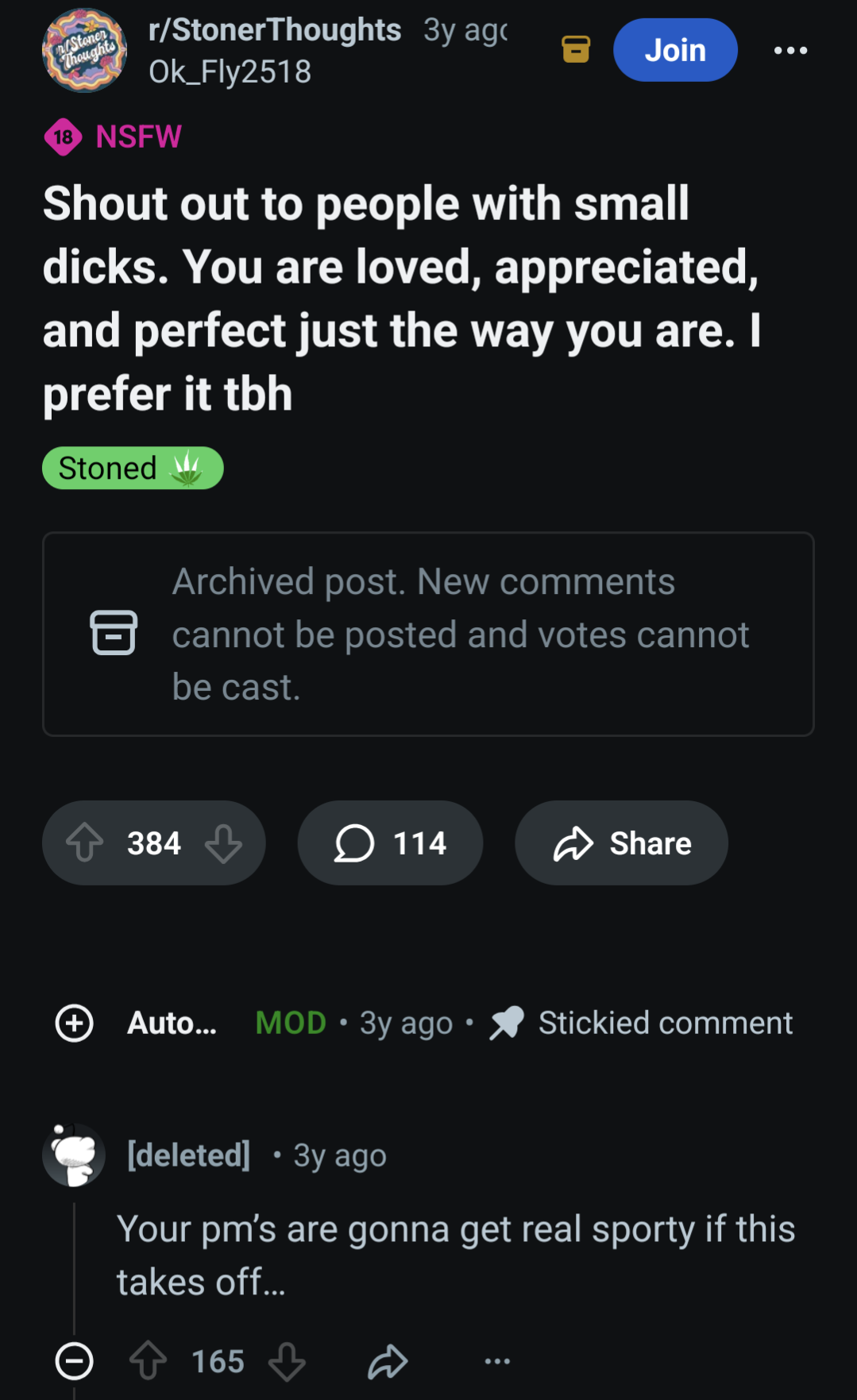Image resolution: width=857 pixels, height=1400 pixels.
Task: Collapse the [deleted] user's comment
Action: pos(75,1361)
